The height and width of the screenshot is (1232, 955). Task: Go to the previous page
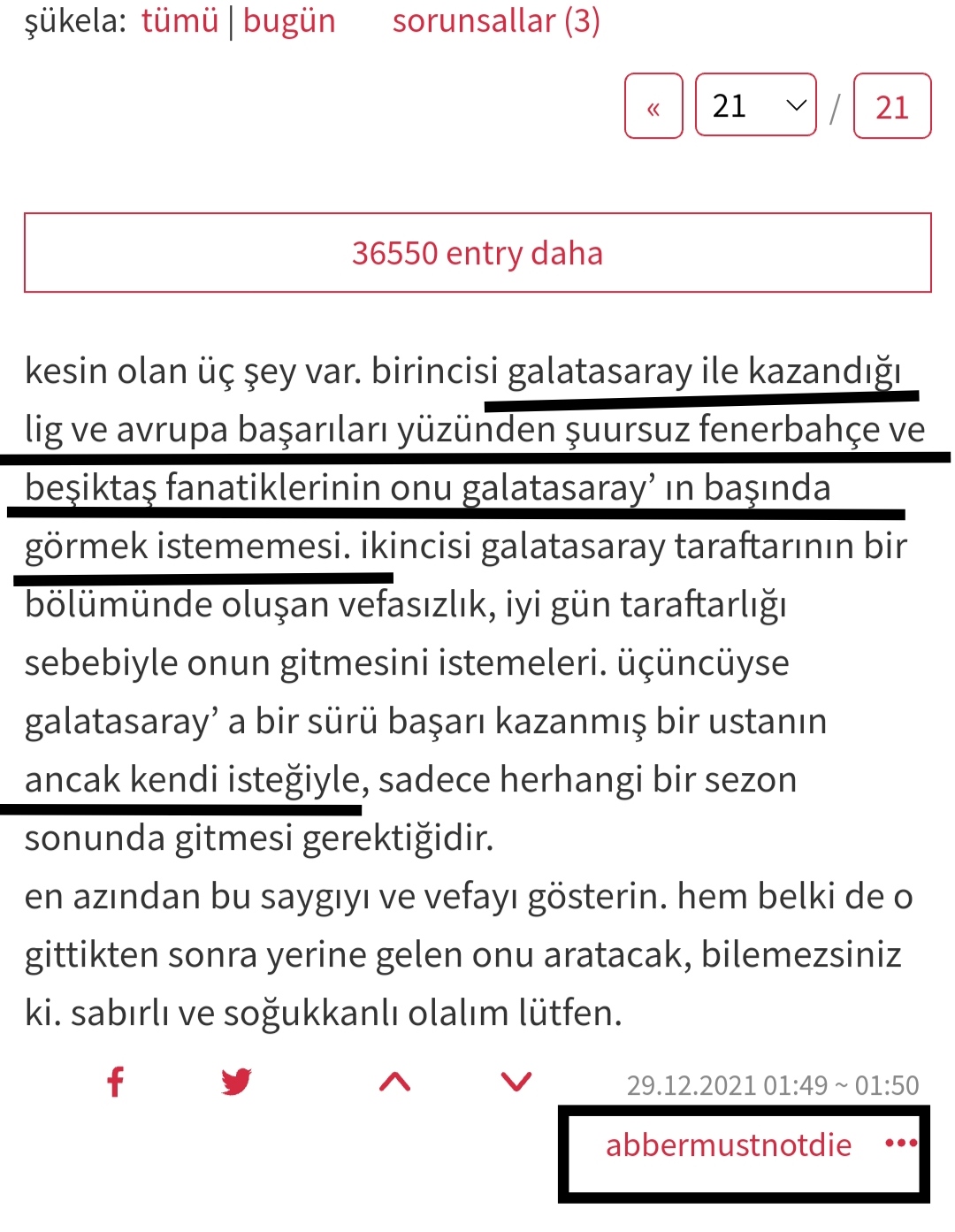[x=653, y=106]
